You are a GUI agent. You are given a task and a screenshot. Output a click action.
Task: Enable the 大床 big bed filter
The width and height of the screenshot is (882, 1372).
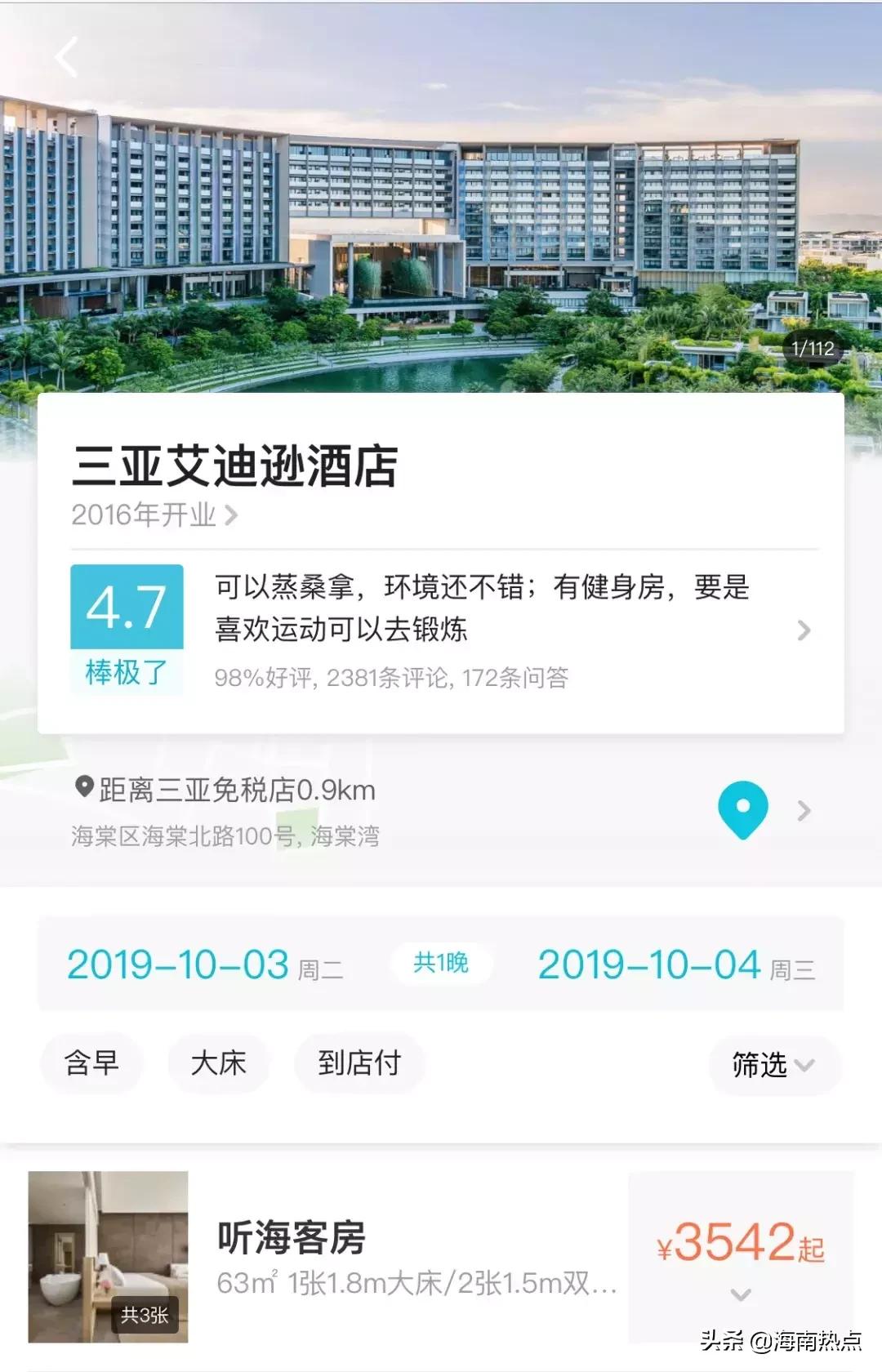pos(218,1062)
